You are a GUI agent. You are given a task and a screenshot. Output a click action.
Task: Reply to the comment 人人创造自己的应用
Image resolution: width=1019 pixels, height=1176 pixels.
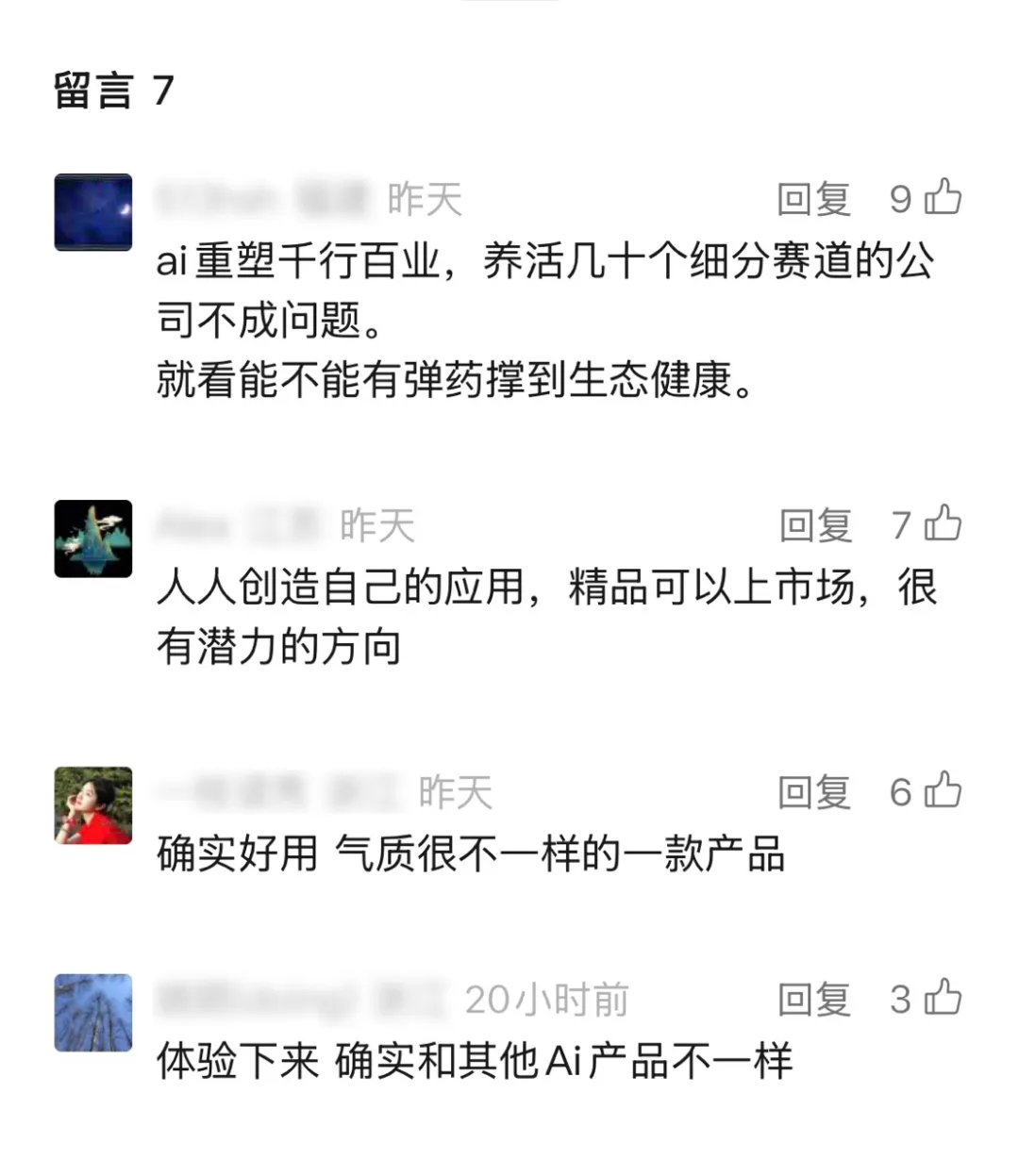click(815, 525)
